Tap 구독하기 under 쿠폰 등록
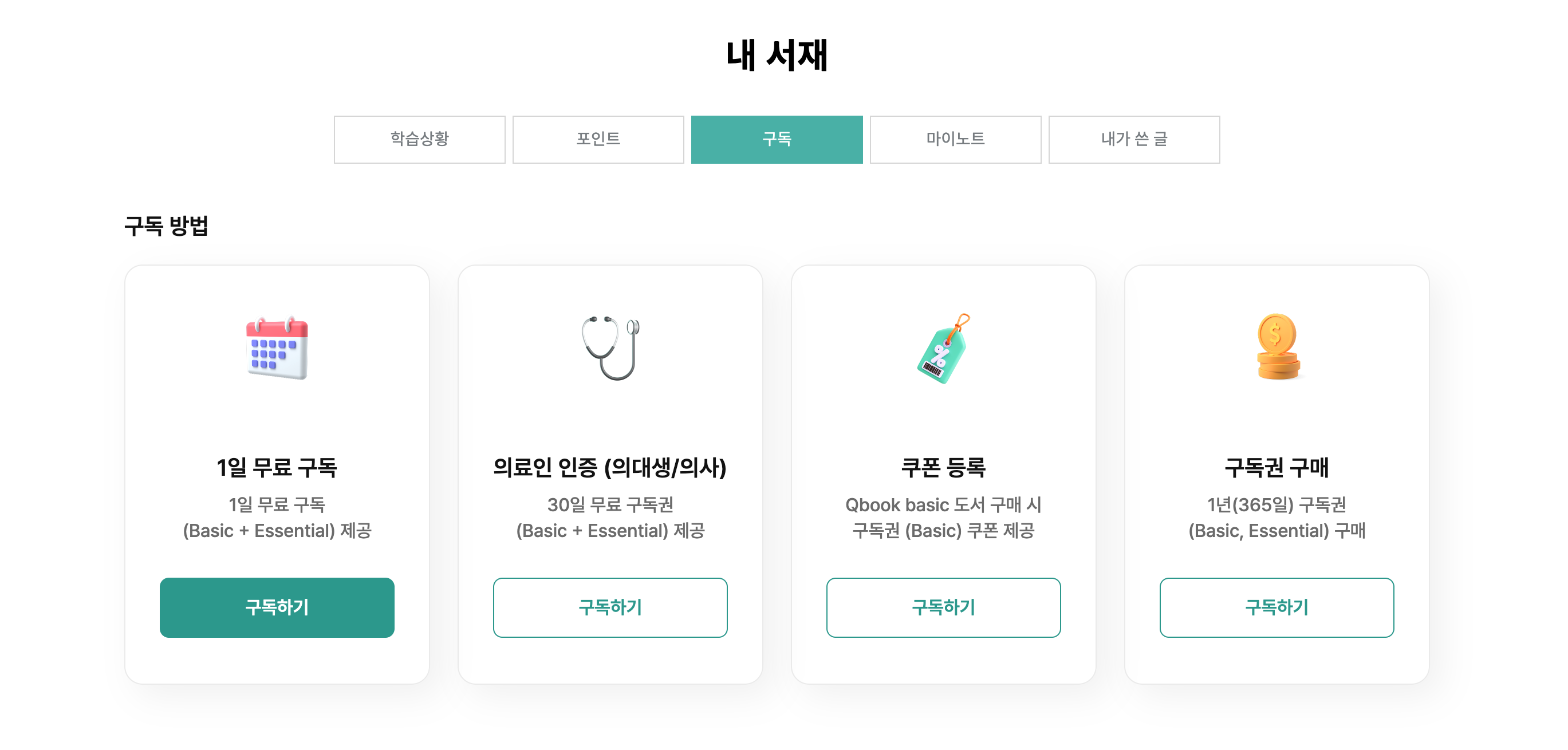Viewport: 1568px width, 750px height. [943, 607]
